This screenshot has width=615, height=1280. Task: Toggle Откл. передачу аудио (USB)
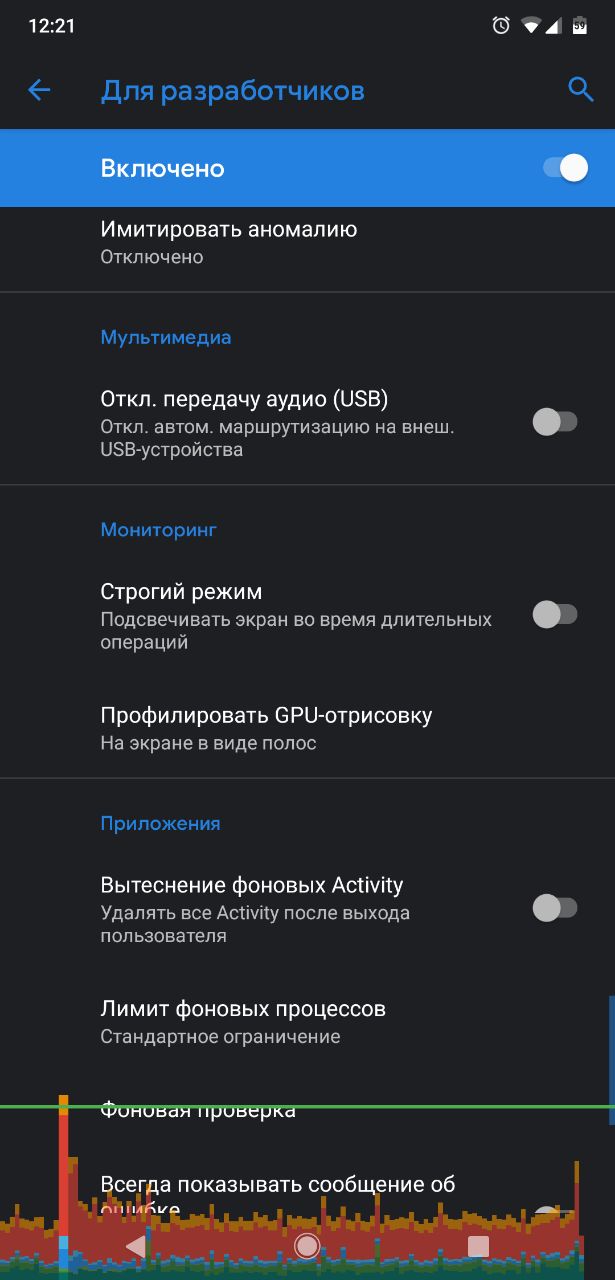(555, 422)
